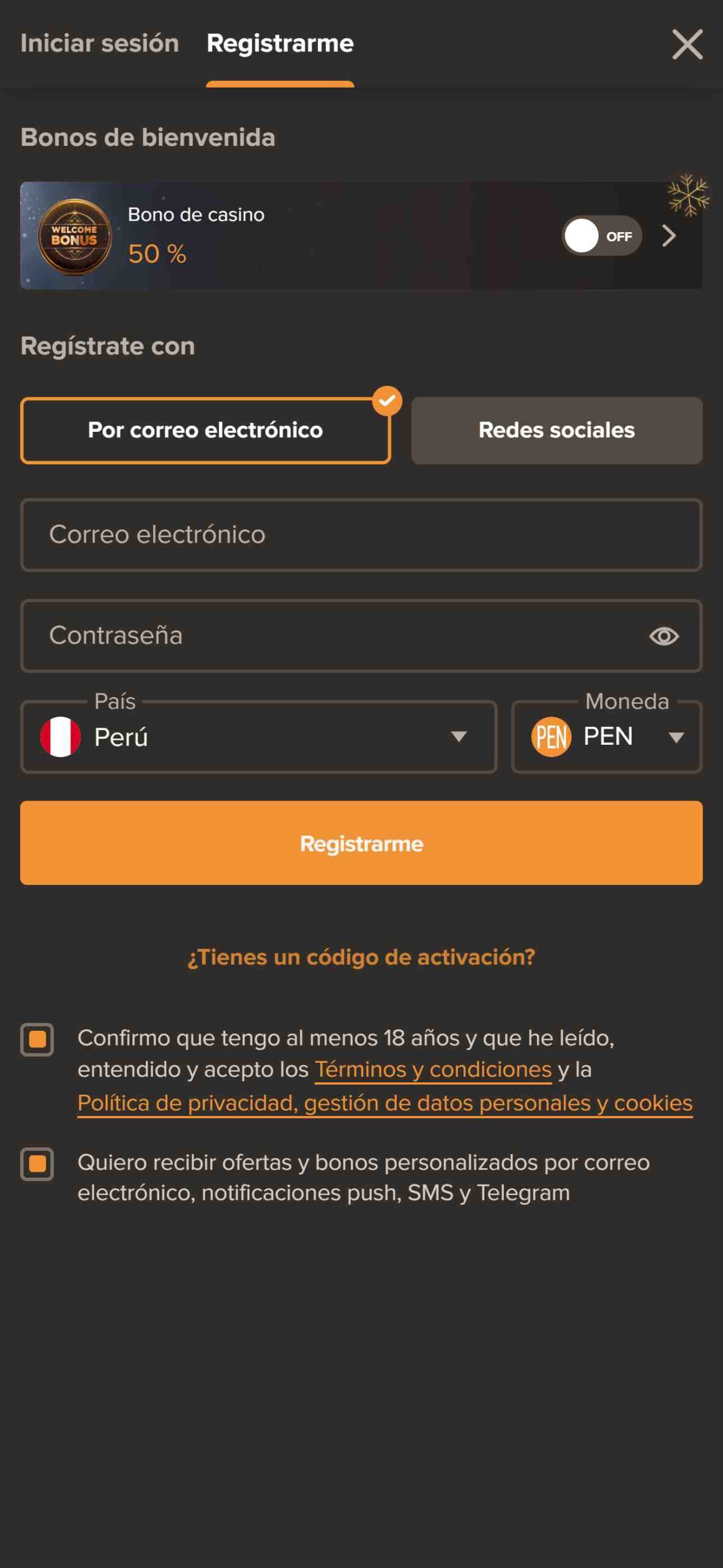Focus the Correo electrónico field
Viewport: 723px width, 1568px height.
pyautogui.click(x=361, y=535)
